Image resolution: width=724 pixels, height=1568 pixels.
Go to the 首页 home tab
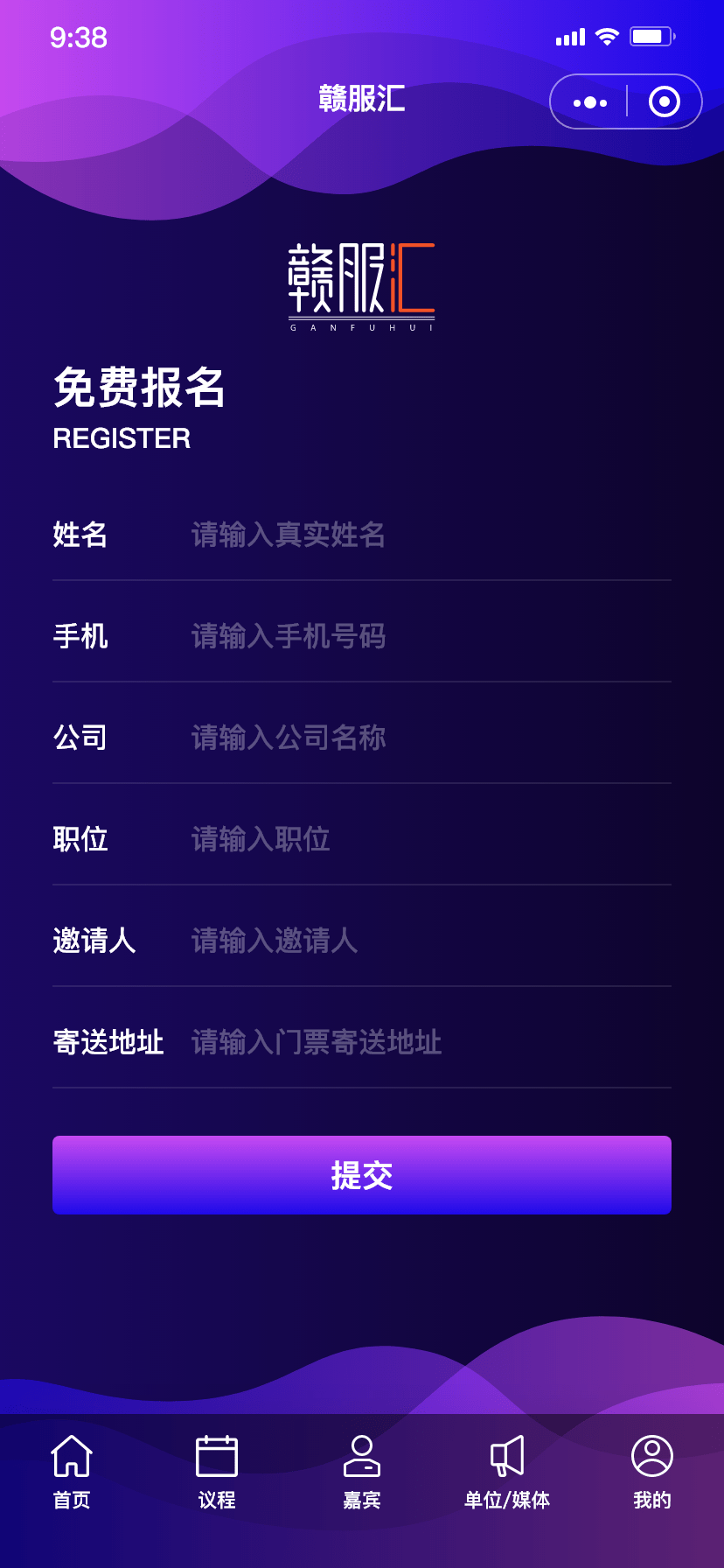click(72, 1473)
